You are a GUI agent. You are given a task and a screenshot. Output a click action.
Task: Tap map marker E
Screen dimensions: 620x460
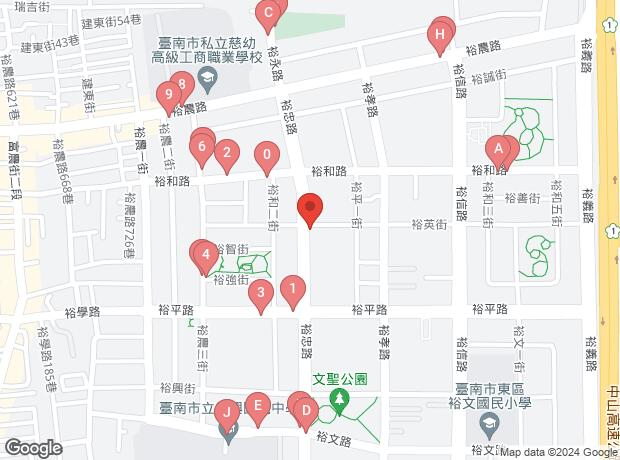tap(257, 405)
